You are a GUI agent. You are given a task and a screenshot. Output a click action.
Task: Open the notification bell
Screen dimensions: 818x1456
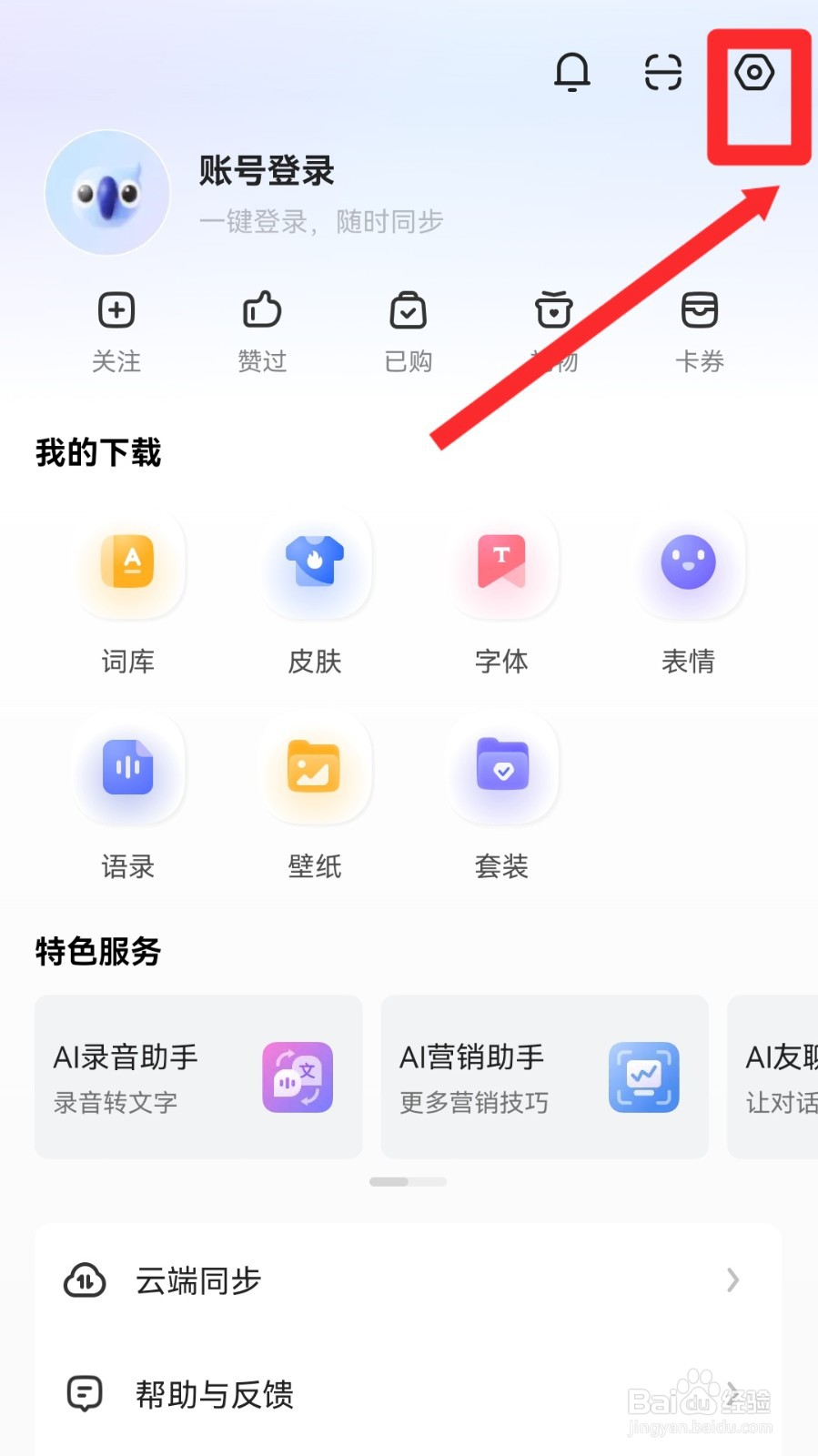572,73
